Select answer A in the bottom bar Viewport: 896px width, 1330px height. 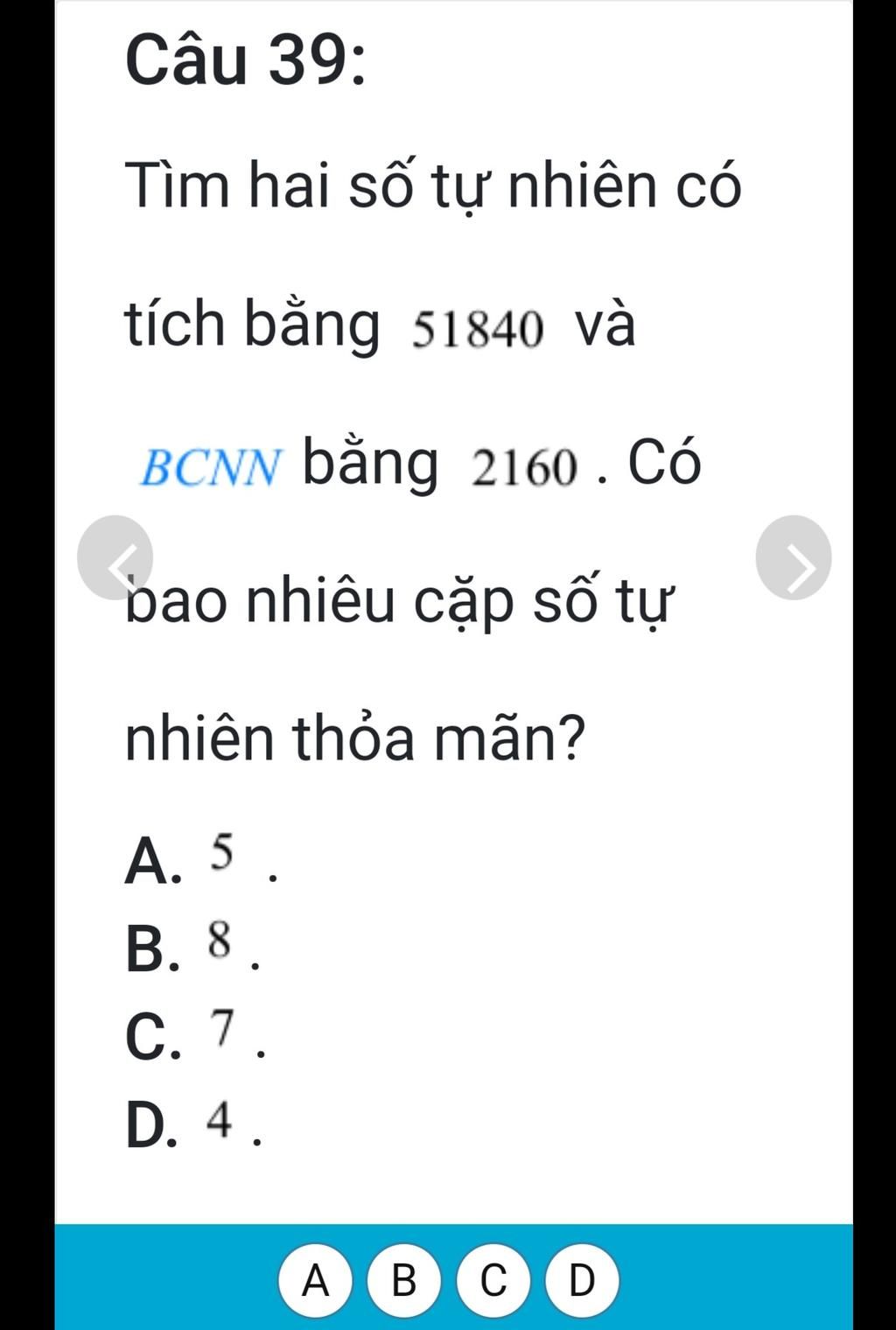pyautogui.click(x=315, y=1280)
